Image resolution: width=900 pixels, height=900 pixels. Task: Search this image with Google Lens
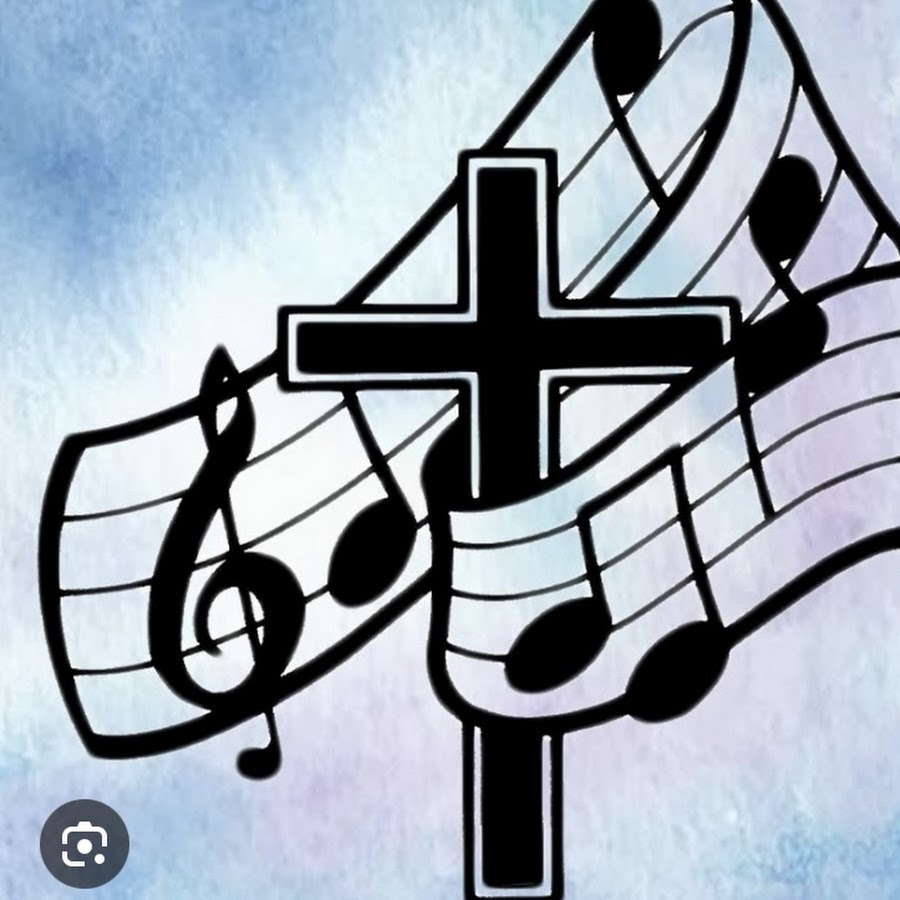click(x=84, y=843)
